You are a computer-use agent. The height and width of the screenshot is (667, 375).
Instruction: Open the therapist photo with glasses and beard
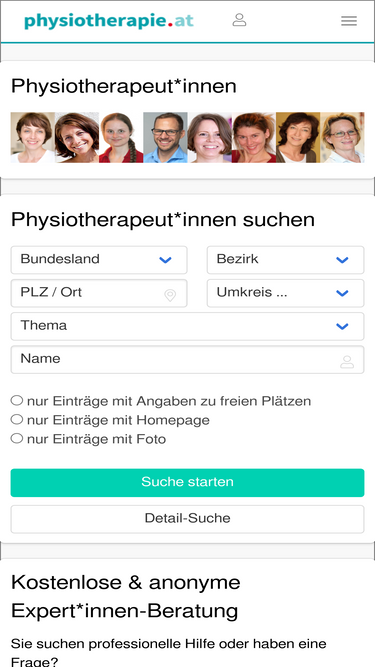tap(165, 137)
